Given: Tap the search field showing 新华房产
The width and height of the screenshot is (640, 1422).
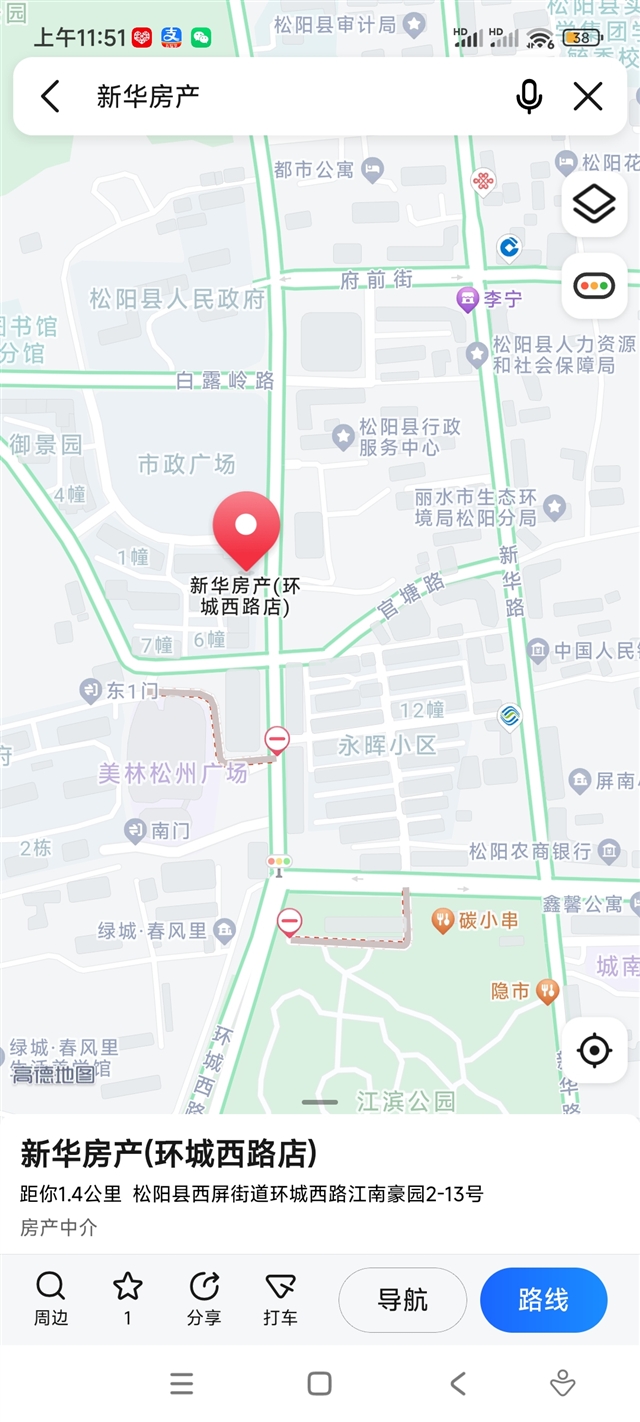Looking at the screenshot, I should pyautogui.click(x=290, y=96).
